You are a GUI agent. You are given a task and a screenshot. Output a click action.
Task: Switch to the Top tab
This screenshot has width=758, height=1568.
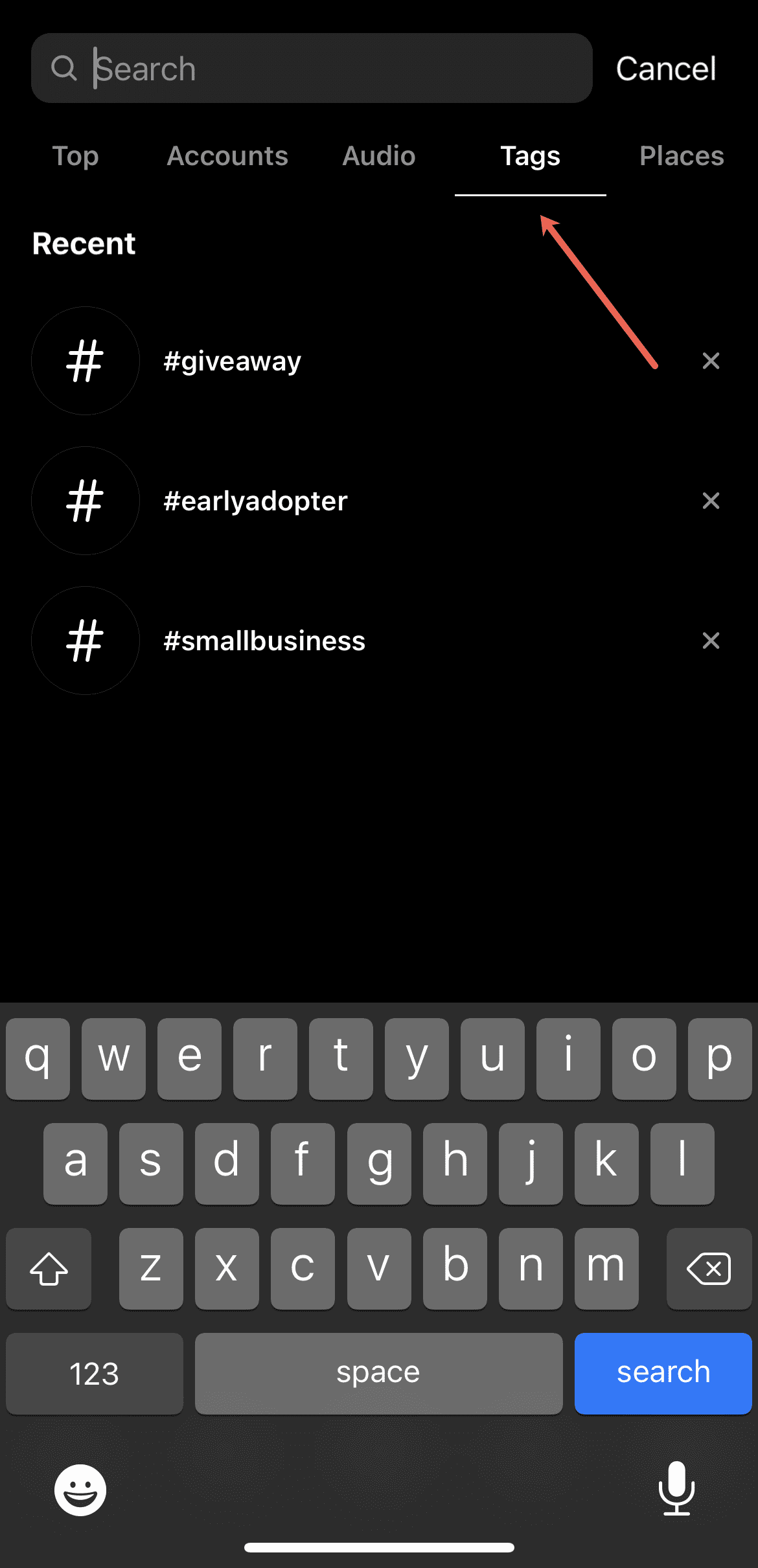click(76, 156)
